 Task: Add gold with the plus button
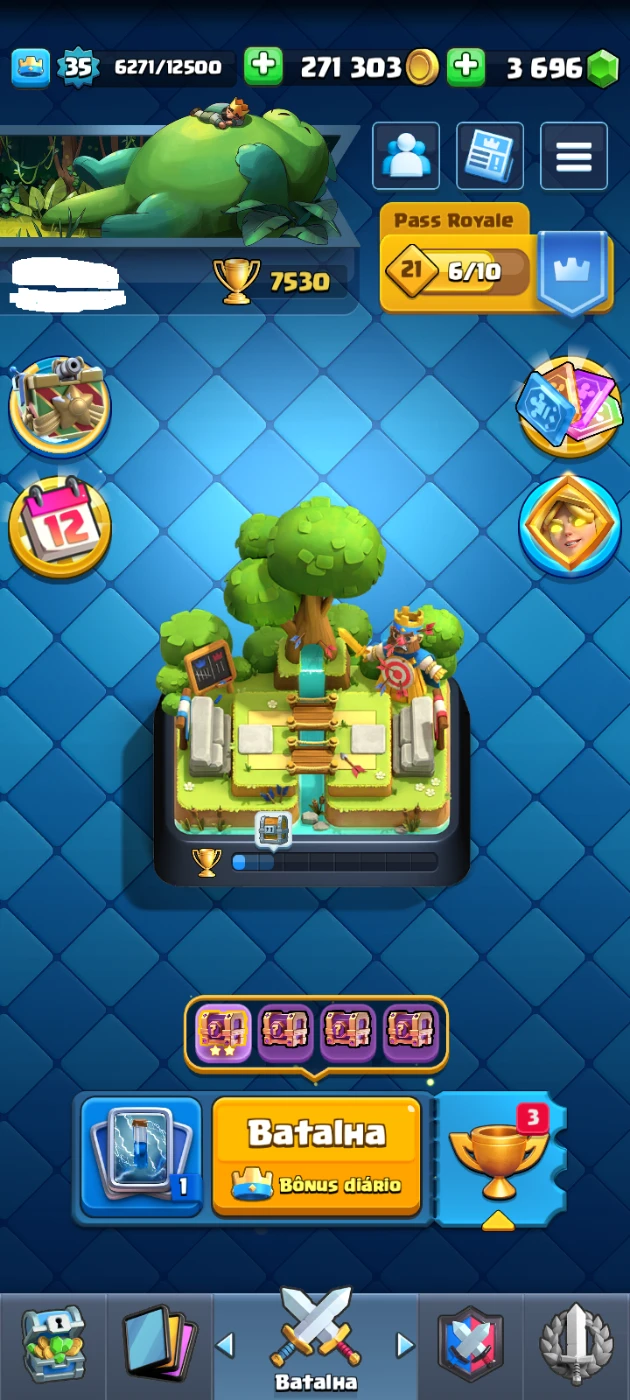pyautogui.click(x=264, y=67)
